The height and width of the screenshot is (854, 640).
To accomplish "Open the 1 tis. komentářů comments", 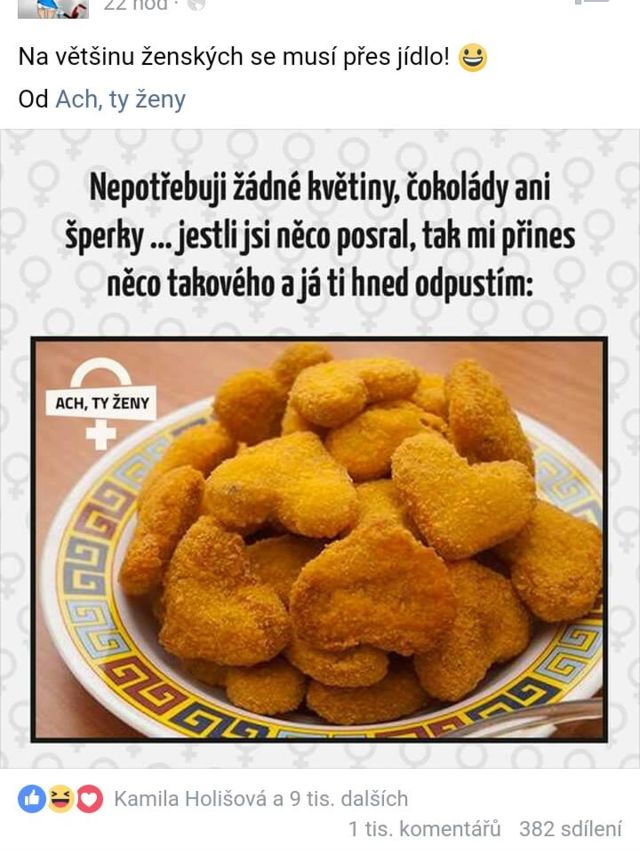I will [x=424, y=829].
